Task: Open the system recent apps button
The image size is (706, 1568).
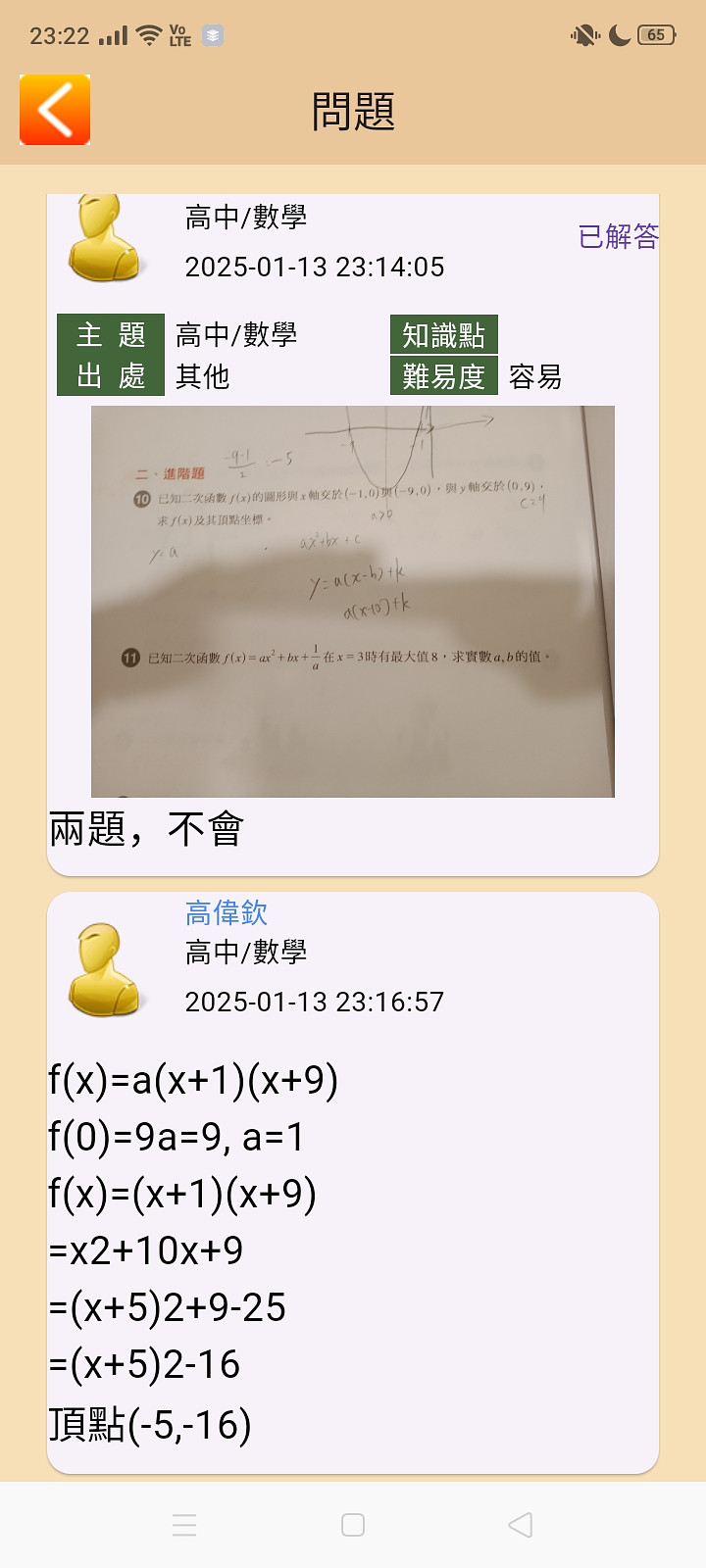Action: (x=184, y=1525)
